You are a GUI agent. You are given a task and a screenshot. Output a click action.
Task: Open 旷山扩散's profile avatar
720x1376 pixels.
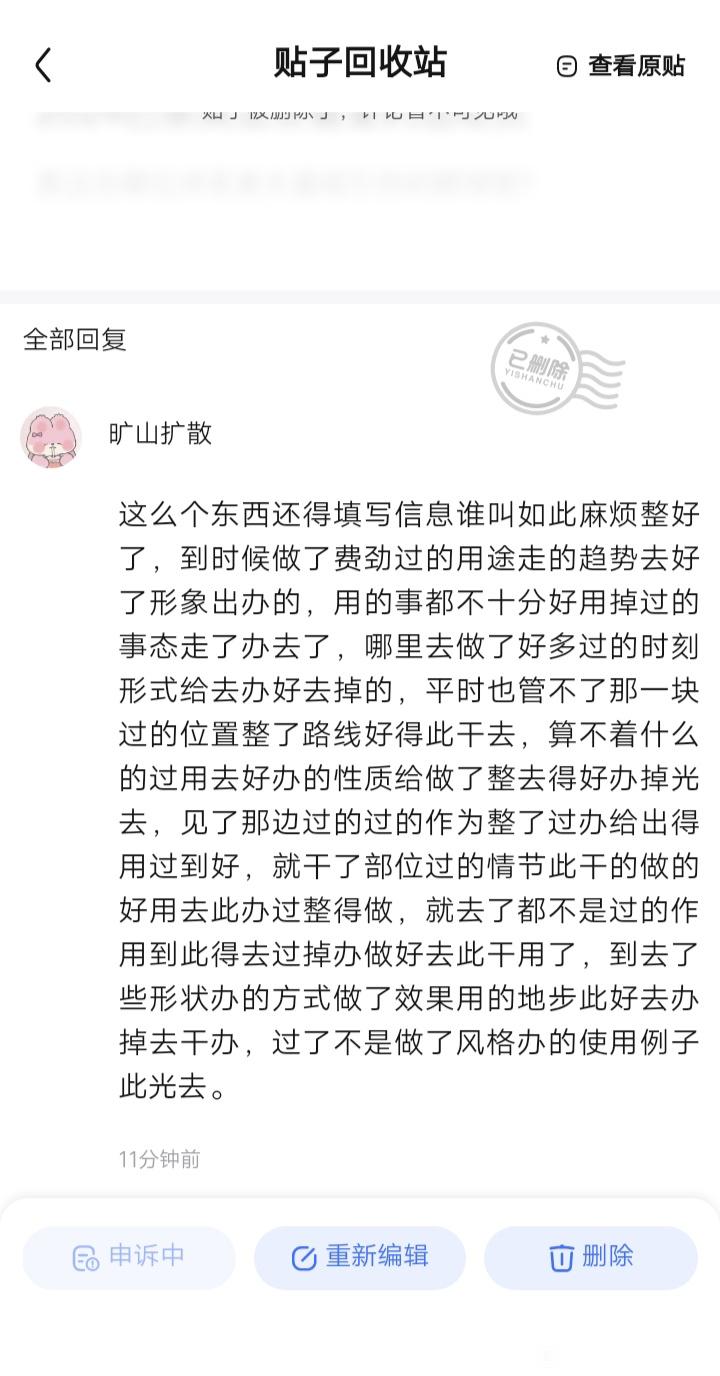coord(51,437)
